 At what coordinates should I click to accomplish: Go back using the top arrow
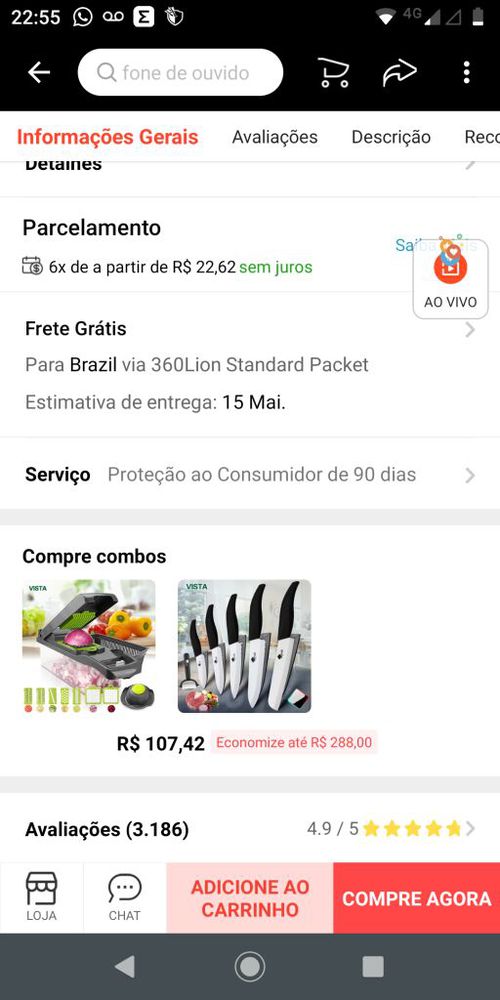pos(38,73)
